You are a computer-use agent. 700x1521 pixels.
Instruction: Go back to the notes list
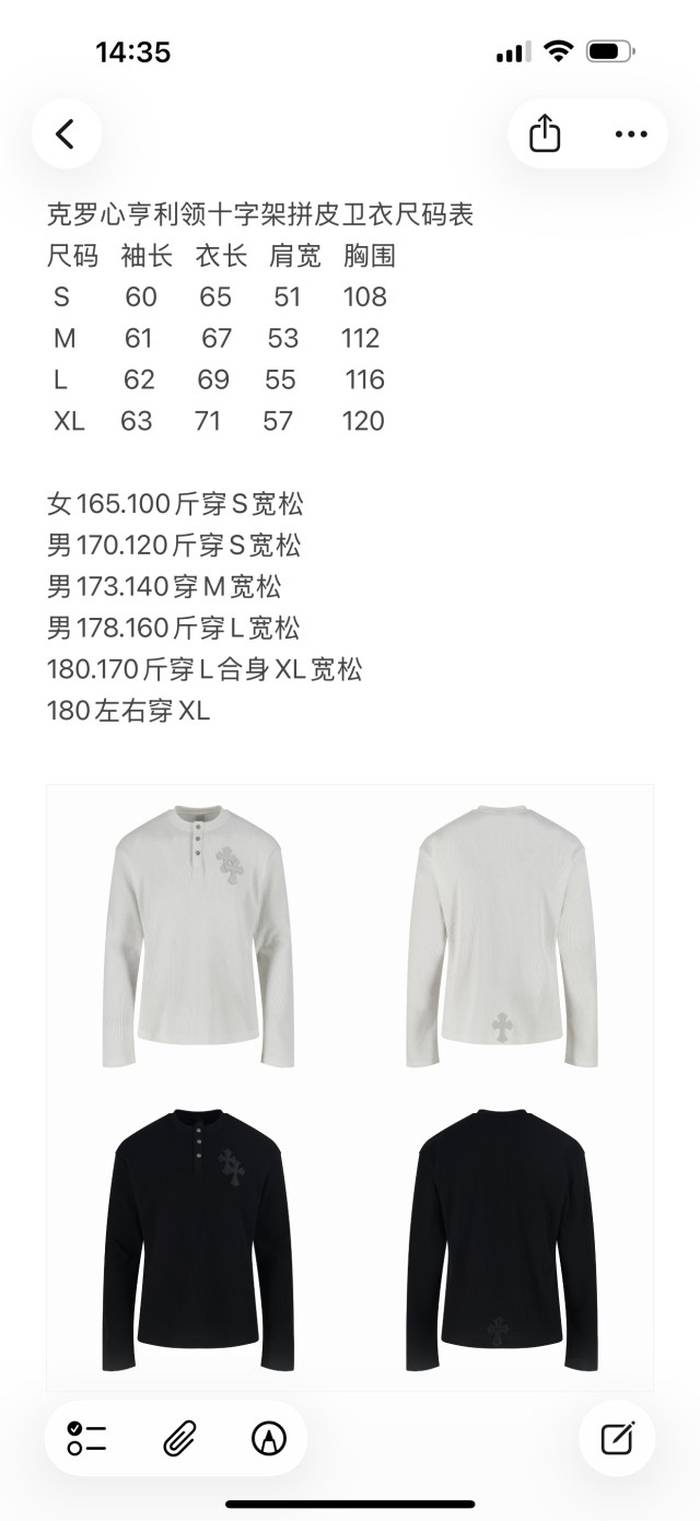tap(66, 134)
